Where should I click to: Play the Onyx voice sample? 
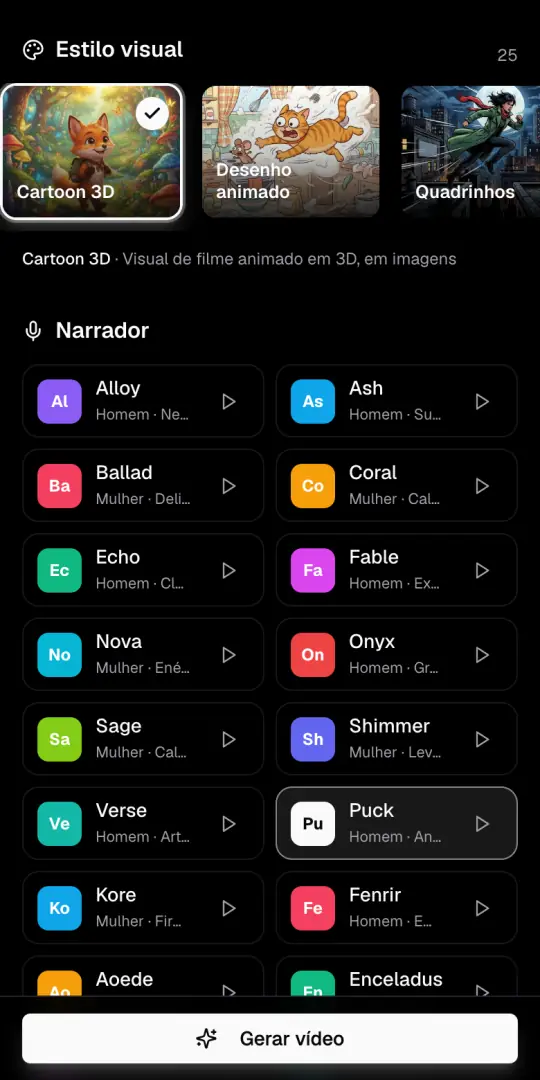(x=482, y=655)
